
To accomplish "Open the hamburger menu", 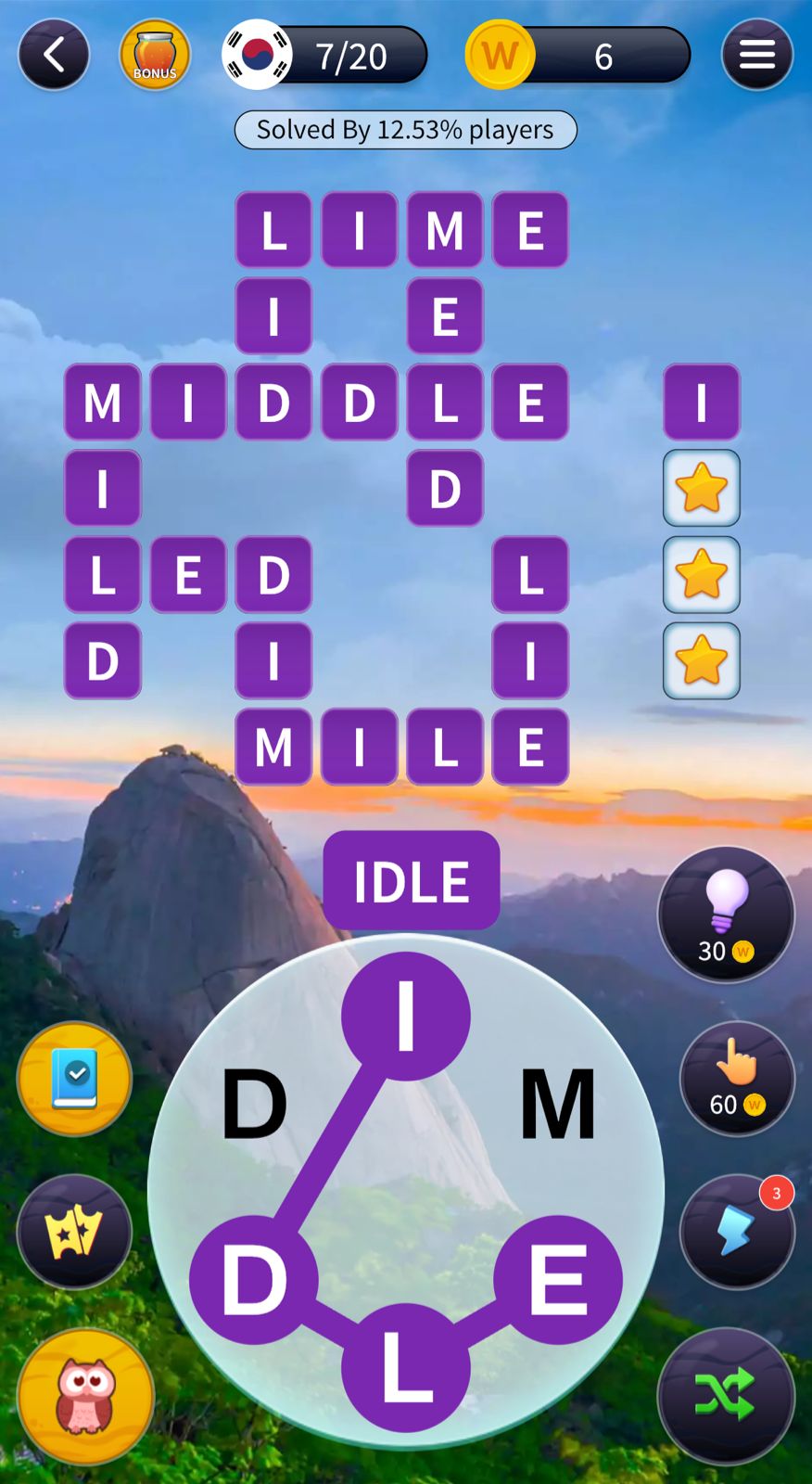I will tap(756, 55).
